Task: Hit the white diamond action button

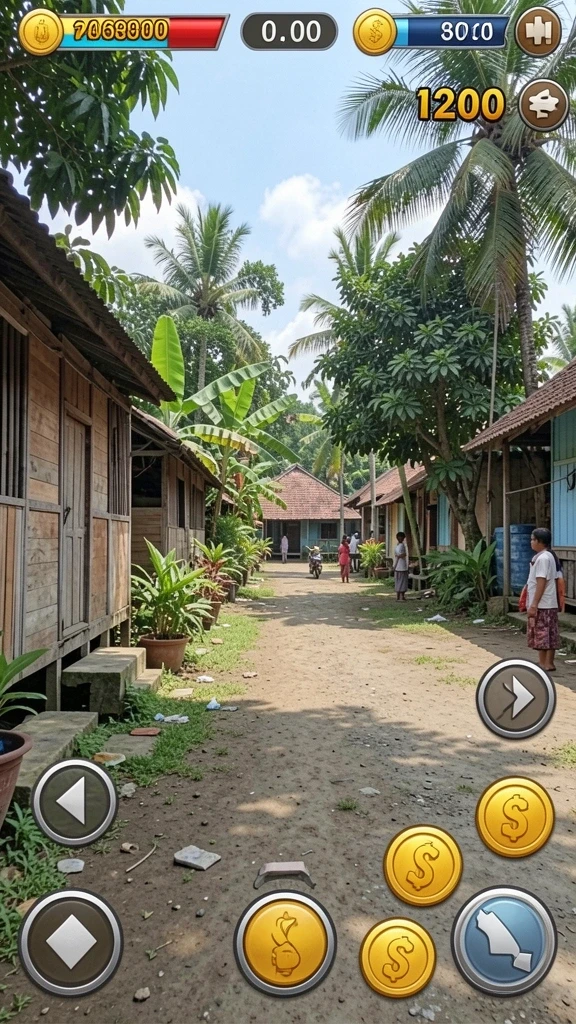Action: point(71,942)
